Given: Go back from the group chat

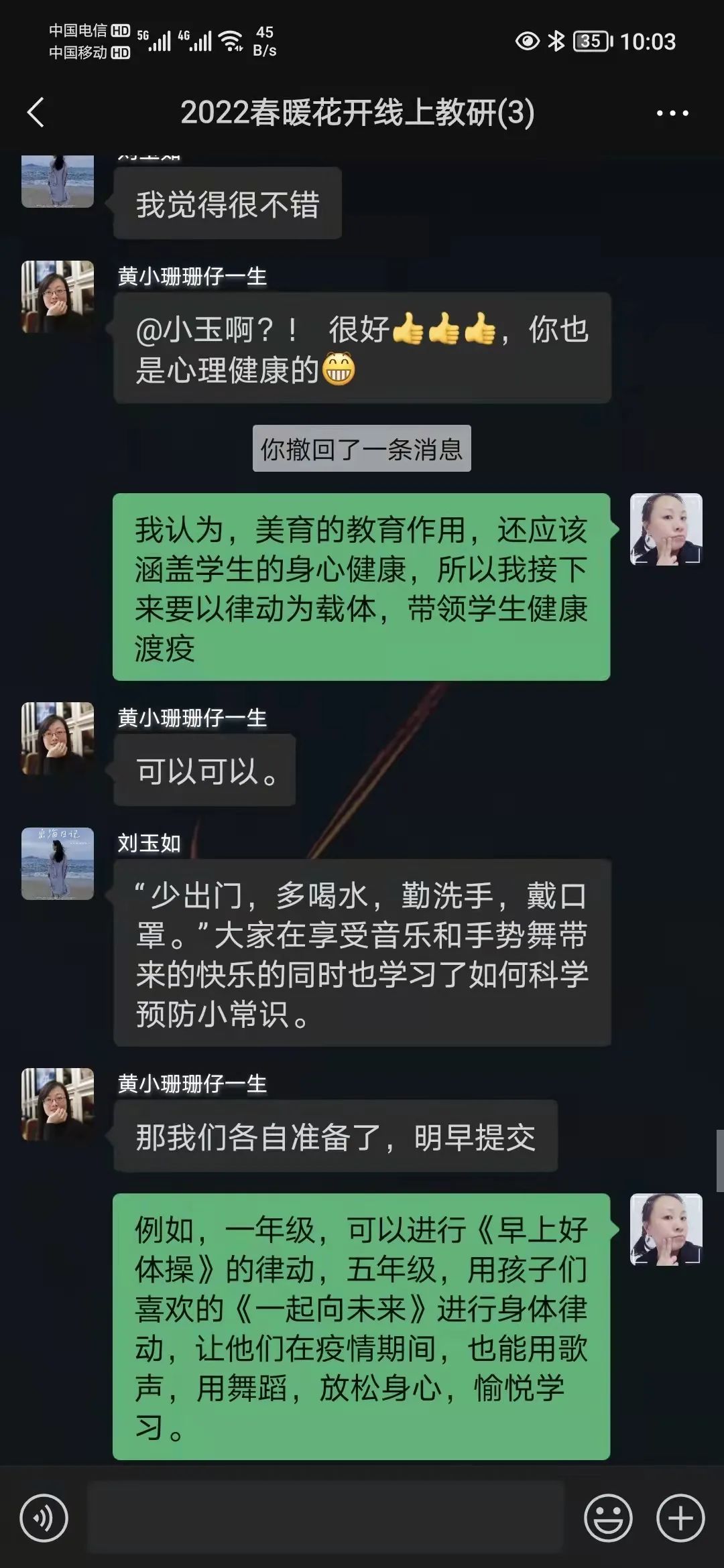Looking at the screenshot, I should point(36,113).
